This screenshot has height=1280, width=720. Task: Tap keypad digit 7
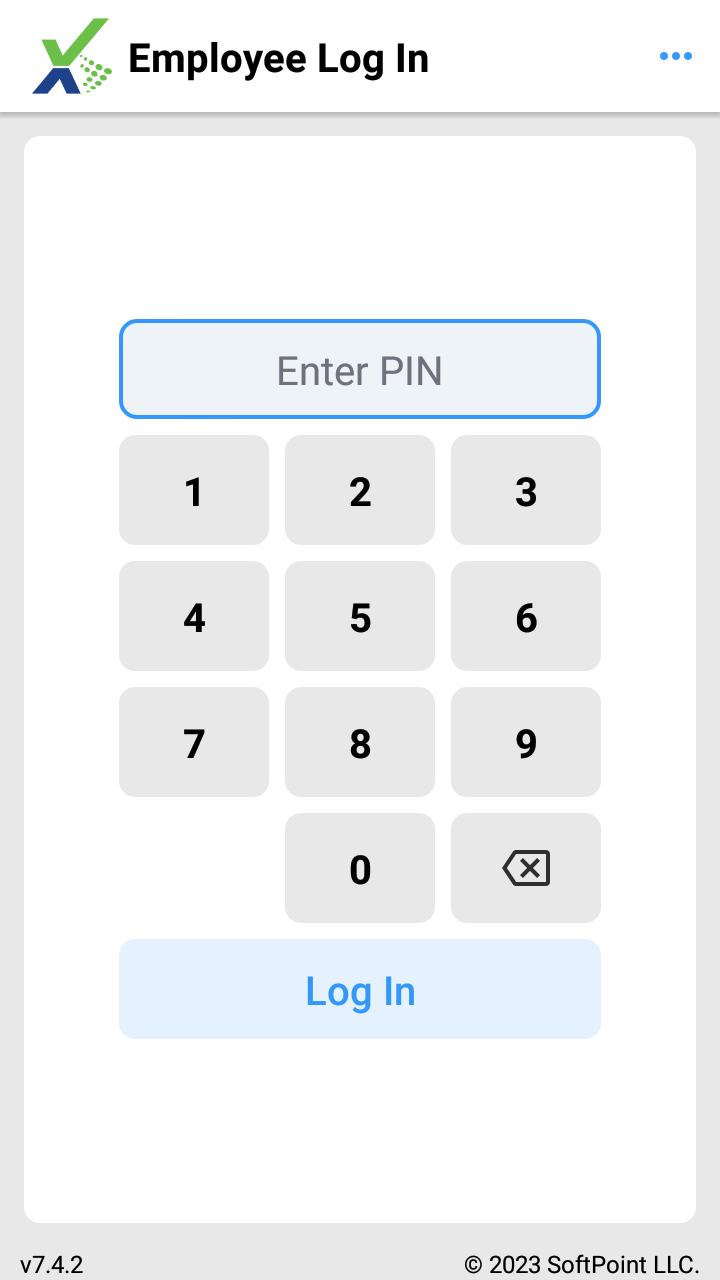pyautogui.click(x=194, y=743)
